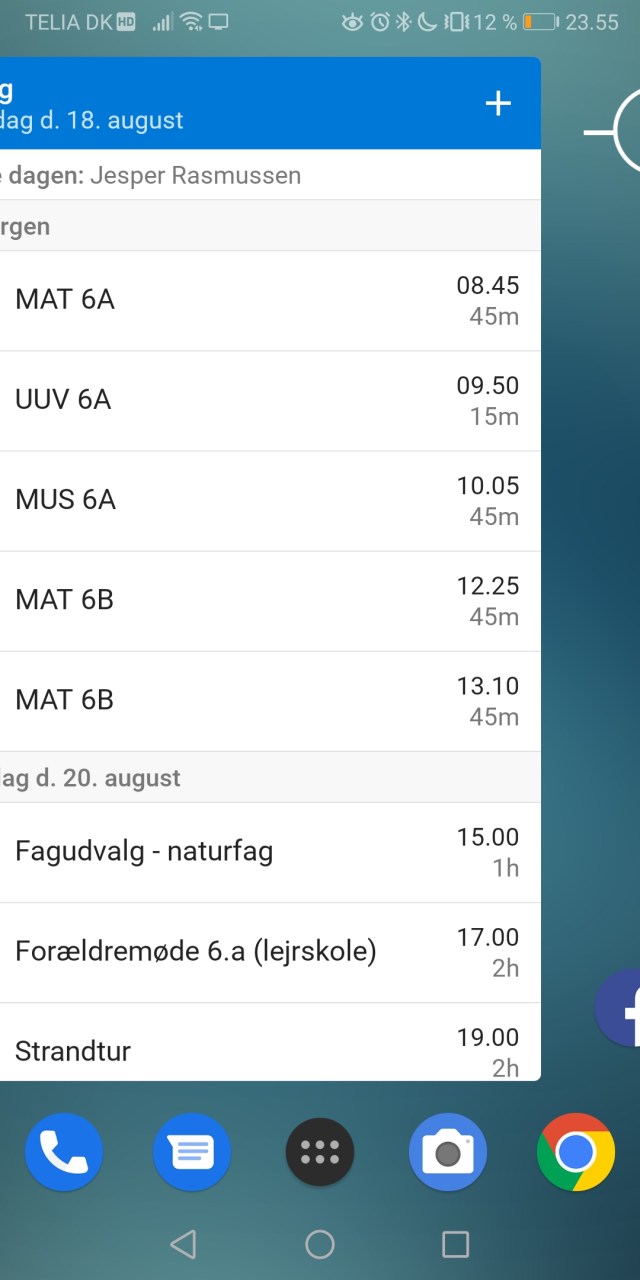Open the MAT 6A lesson at 08.45
This screenshot has width=640, height=1280.
[x=268, y=300]
